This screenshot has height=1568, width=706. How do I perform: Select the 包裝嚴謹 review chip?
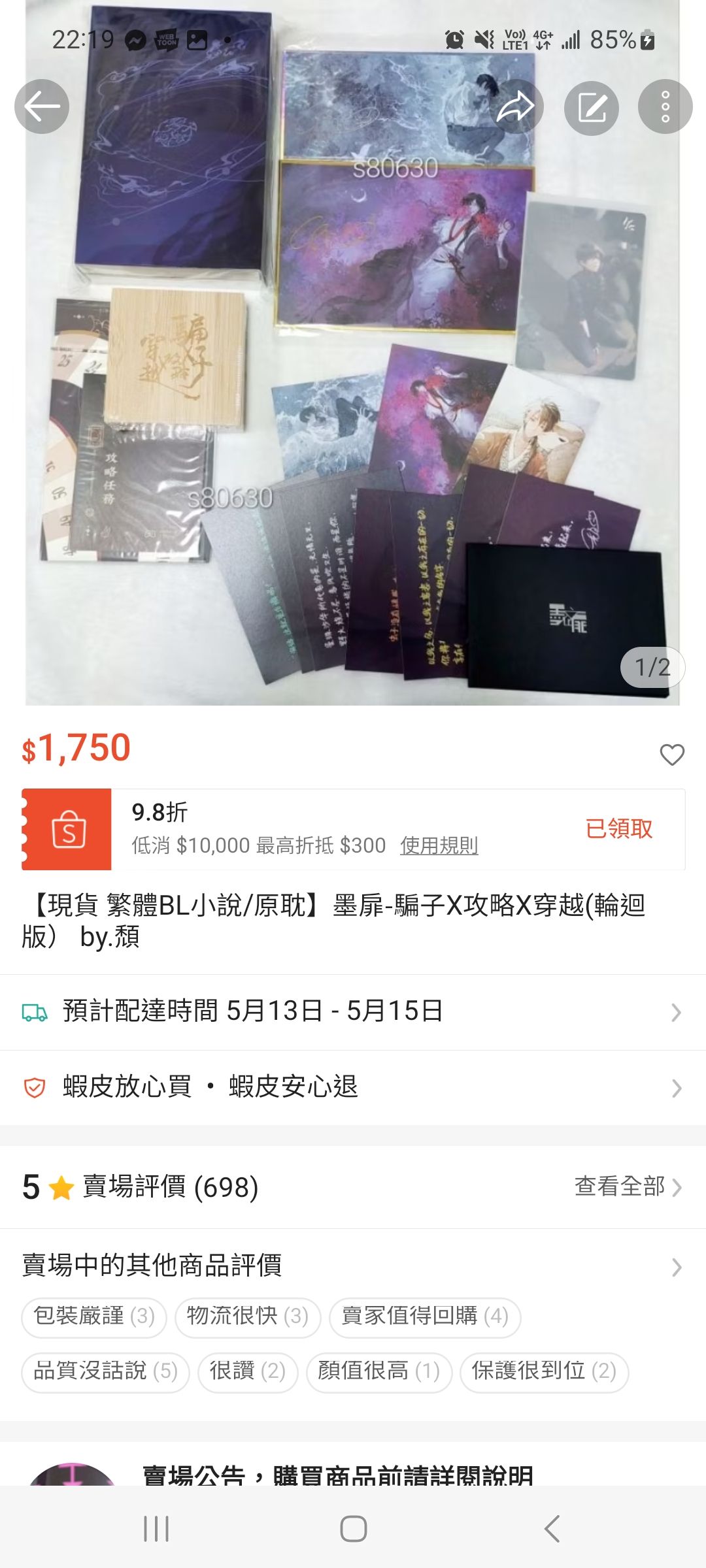click(x=94, y=1316)
